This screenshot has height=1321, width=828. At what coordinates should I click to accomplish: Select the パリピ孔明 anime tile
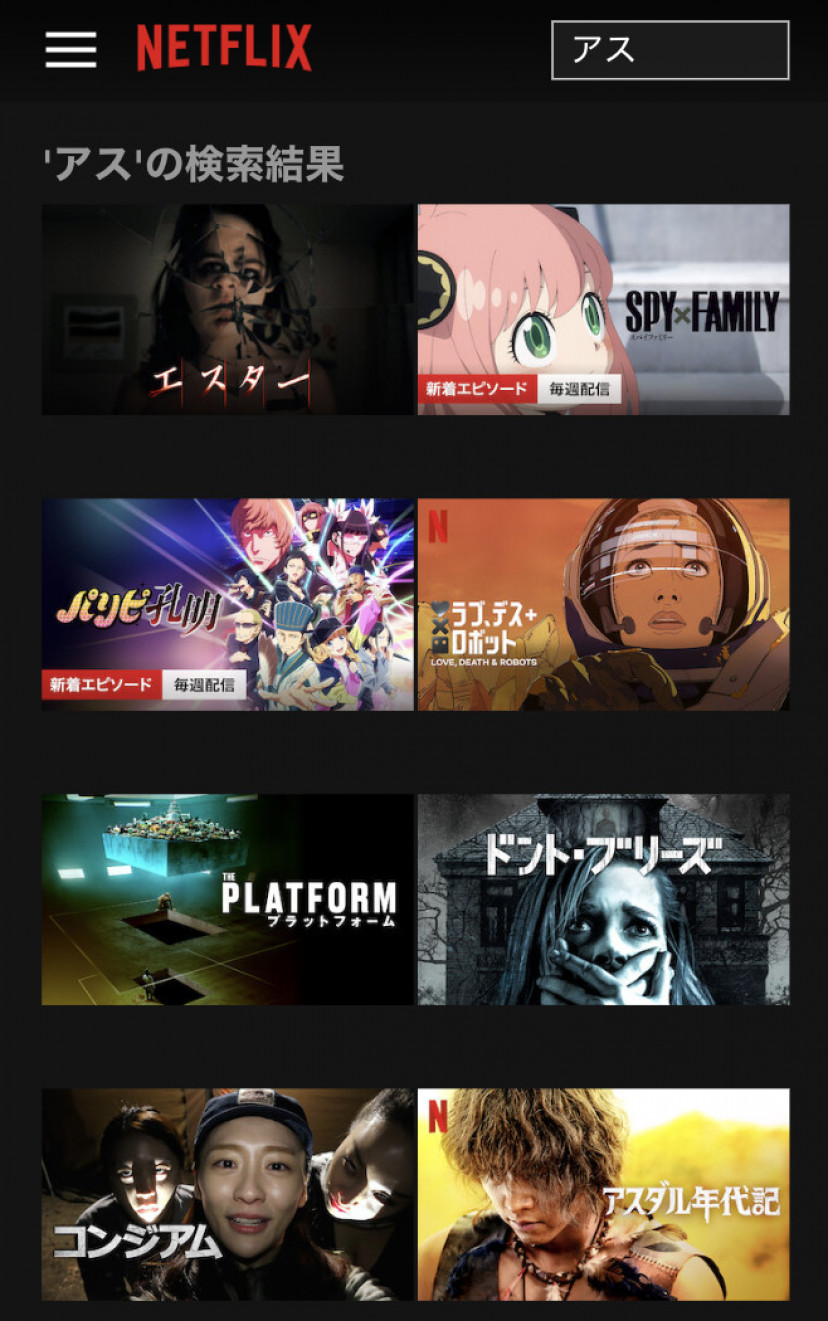(227, 604)
